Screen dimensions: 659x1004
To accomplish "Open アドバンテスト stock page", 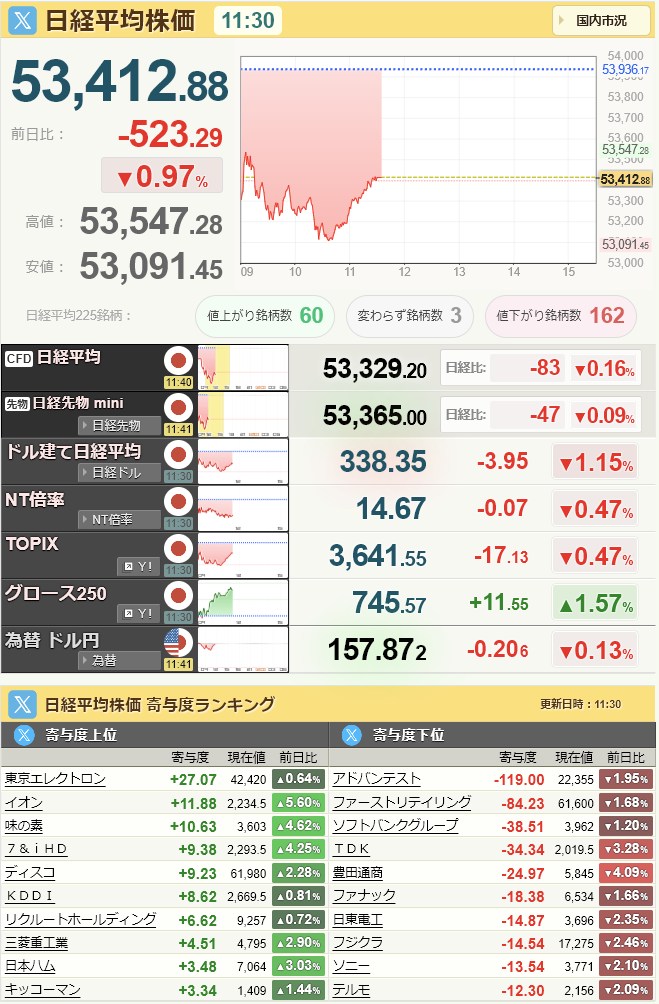I will pos(376,778).
